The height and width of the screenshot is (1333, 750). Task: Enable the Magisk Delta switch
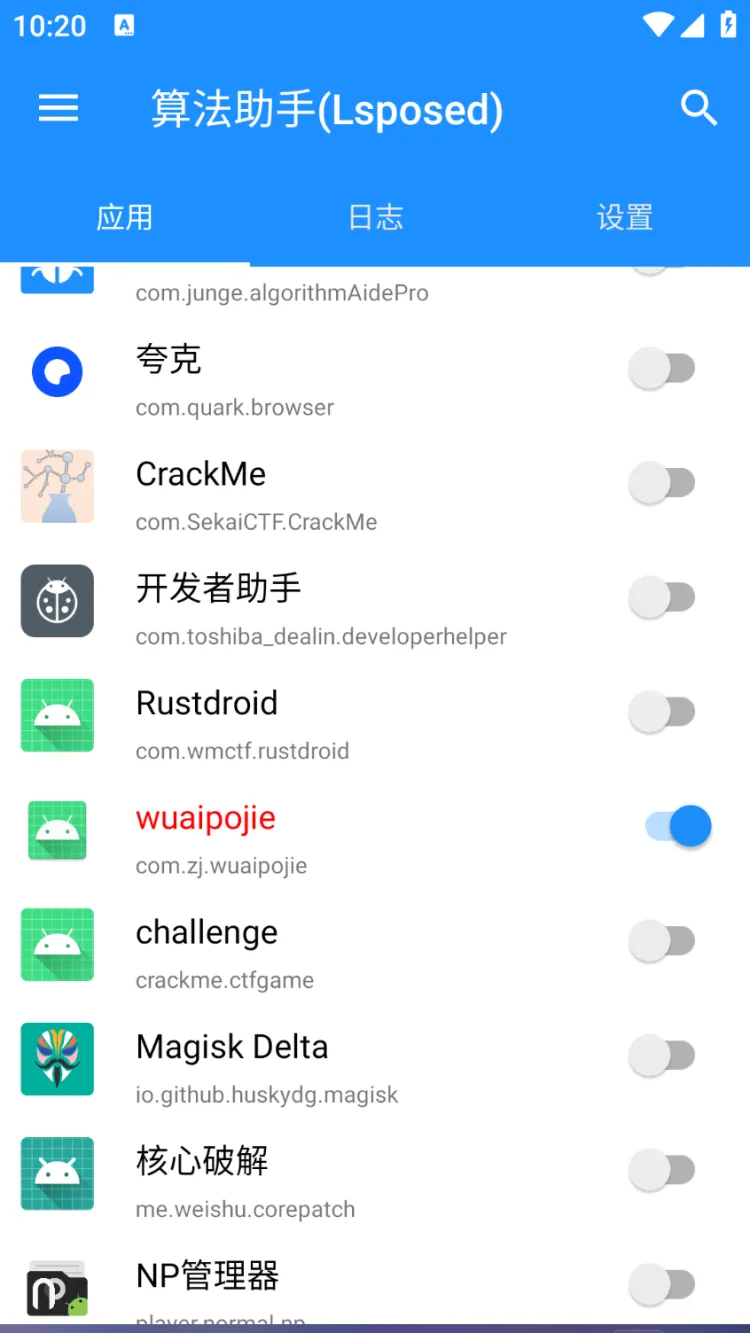pos(662,1056)
